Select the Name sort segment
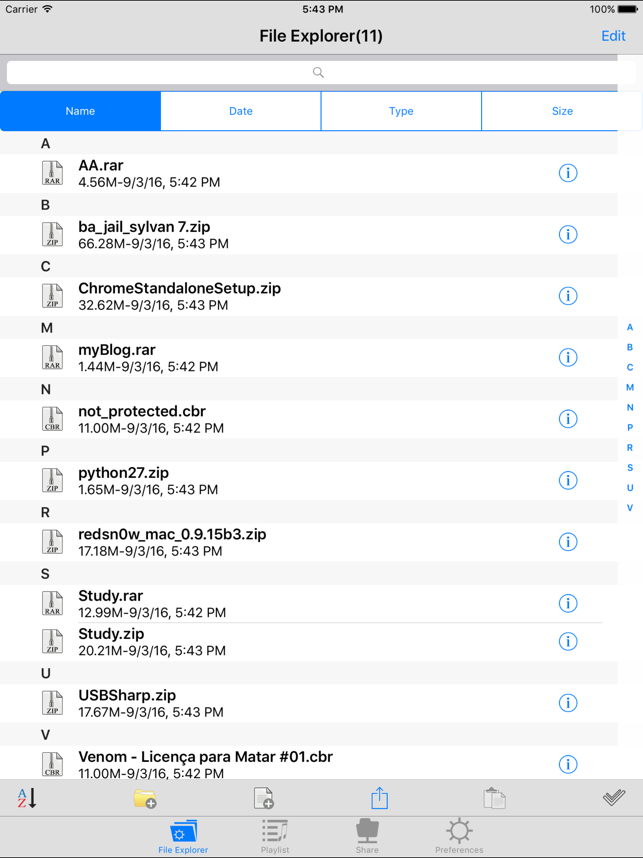The width and height of the screenshot is (643, 858). [x=80, y=111]
